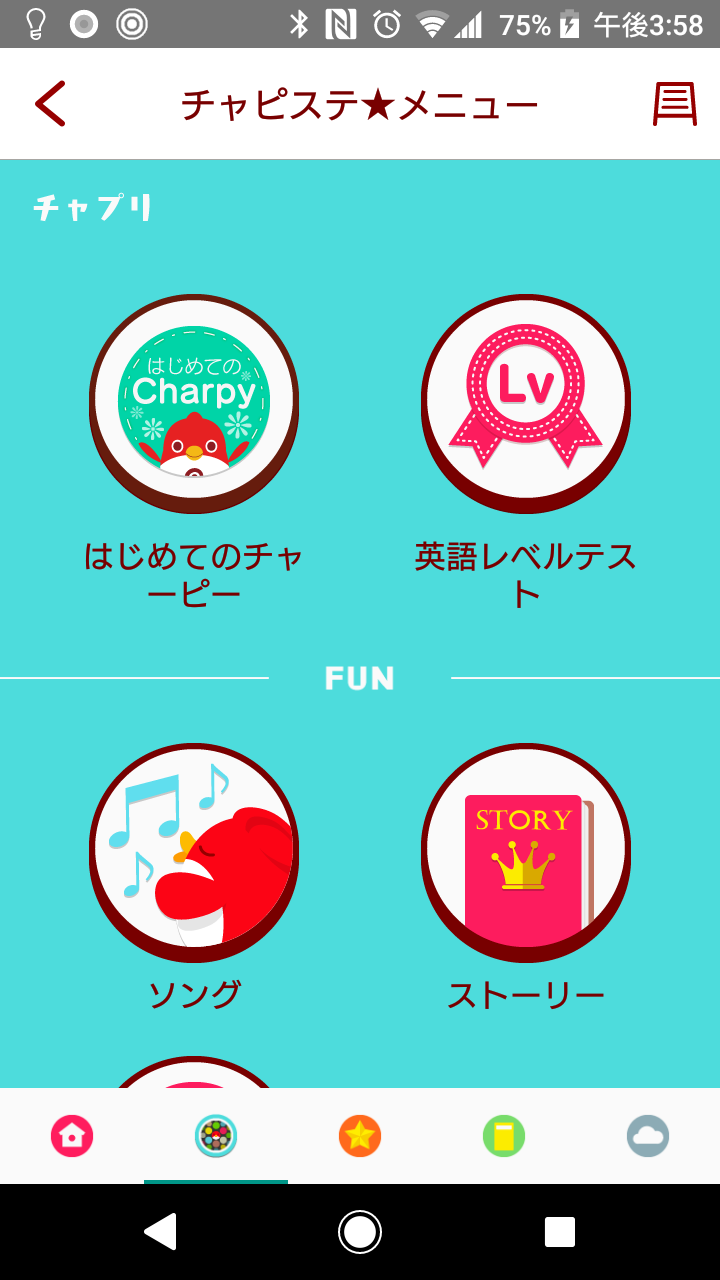Switch to the green book tab
This screenshot has height=1280, width=720.
pyautogui.click(x=504, y=1136)
